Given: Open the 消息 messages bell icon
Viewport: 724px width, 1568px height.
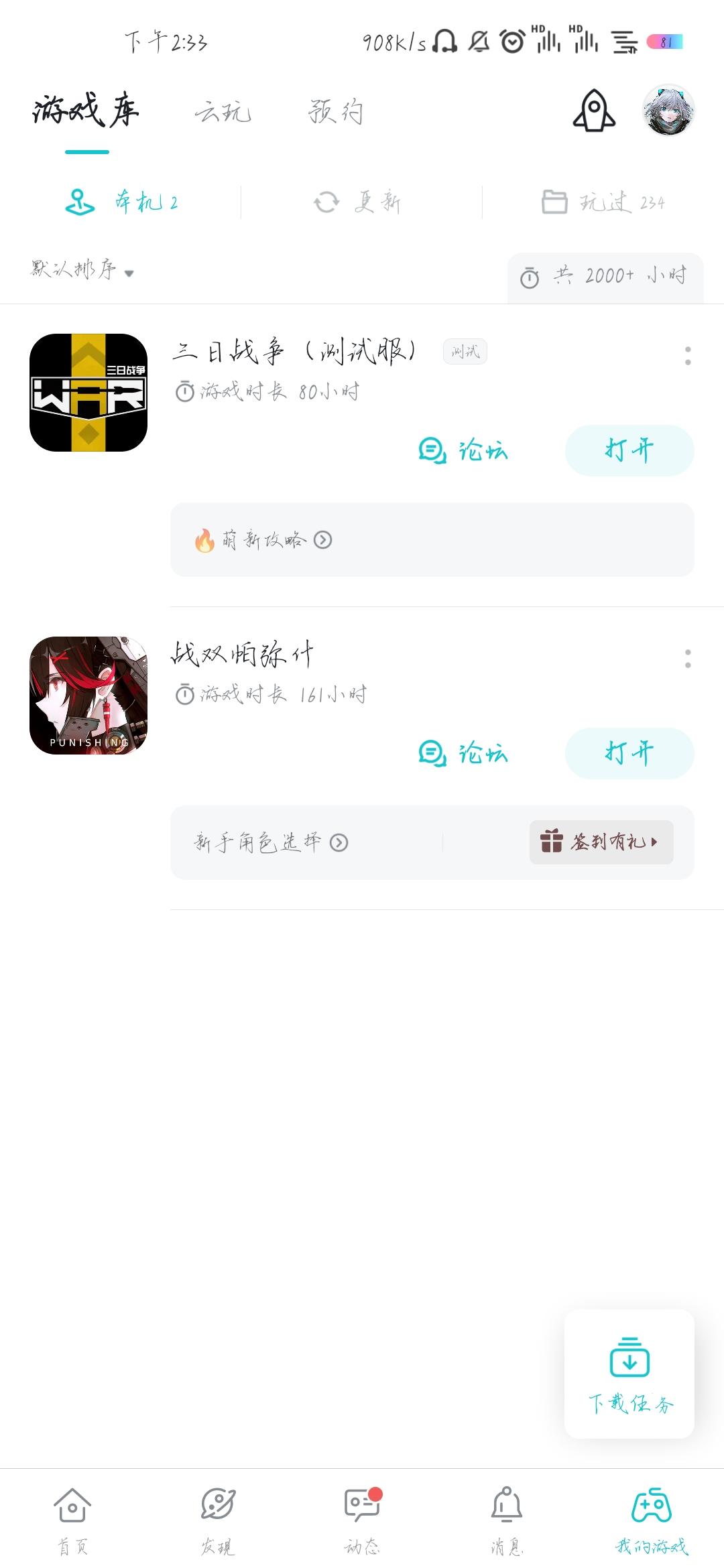Looking at the screenshot, I should click(506, 1512).
